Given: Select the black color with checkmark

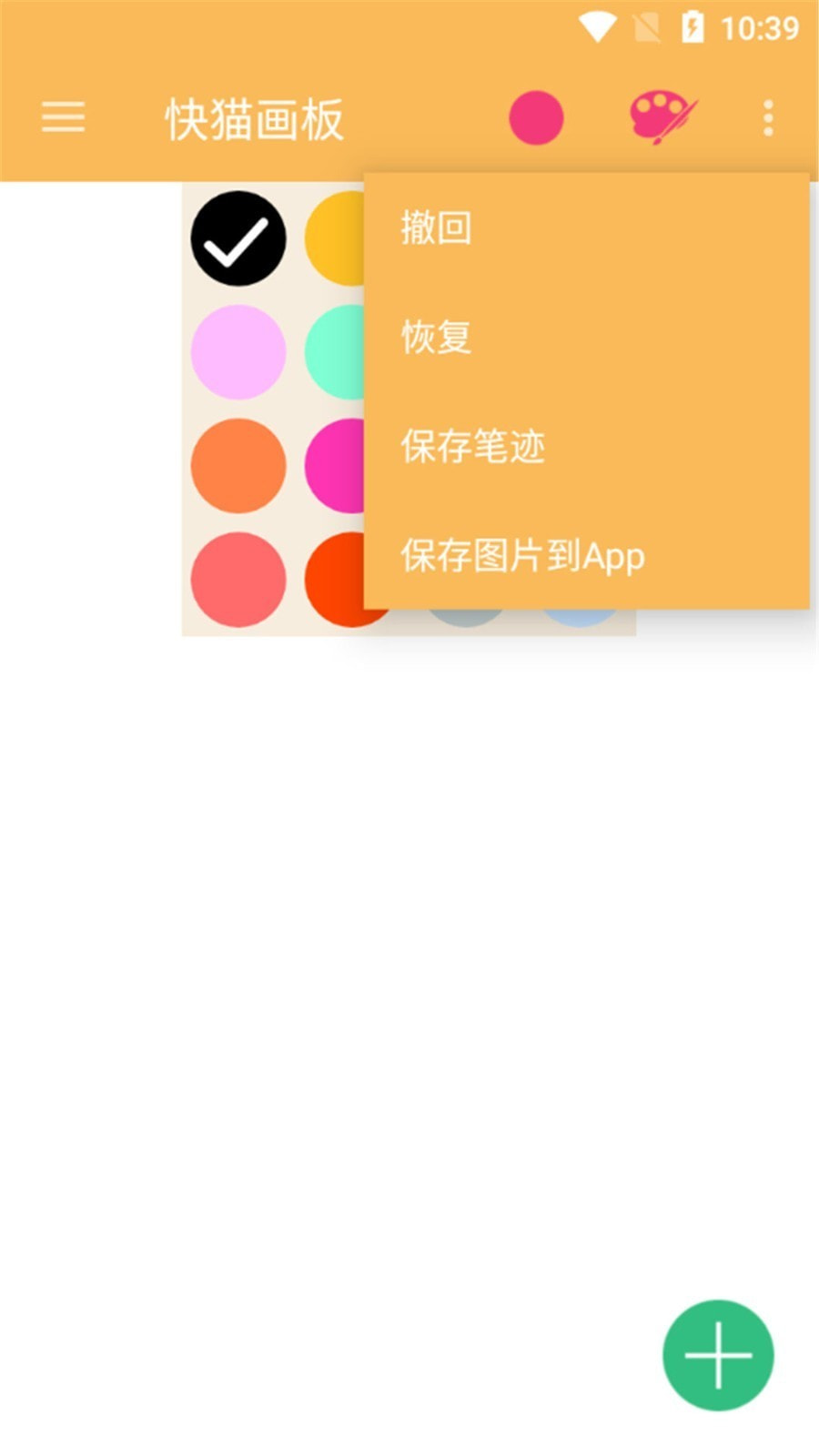Looking at the screenshot, I should [x=238, y=240].
